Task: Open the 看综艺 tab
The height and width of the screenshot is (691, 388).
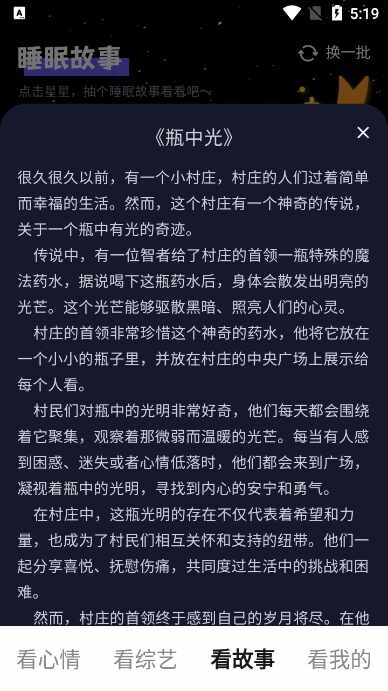Action: (145, 659)
